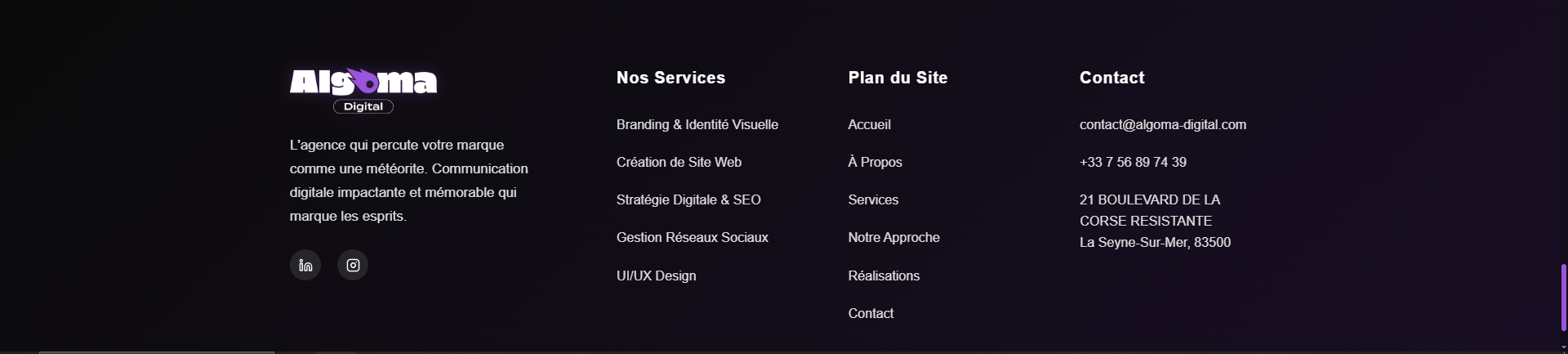View Gestion Réseaux Sociaux service
The height and width of the screenshot is (354, 1568).
pos(692,237)
